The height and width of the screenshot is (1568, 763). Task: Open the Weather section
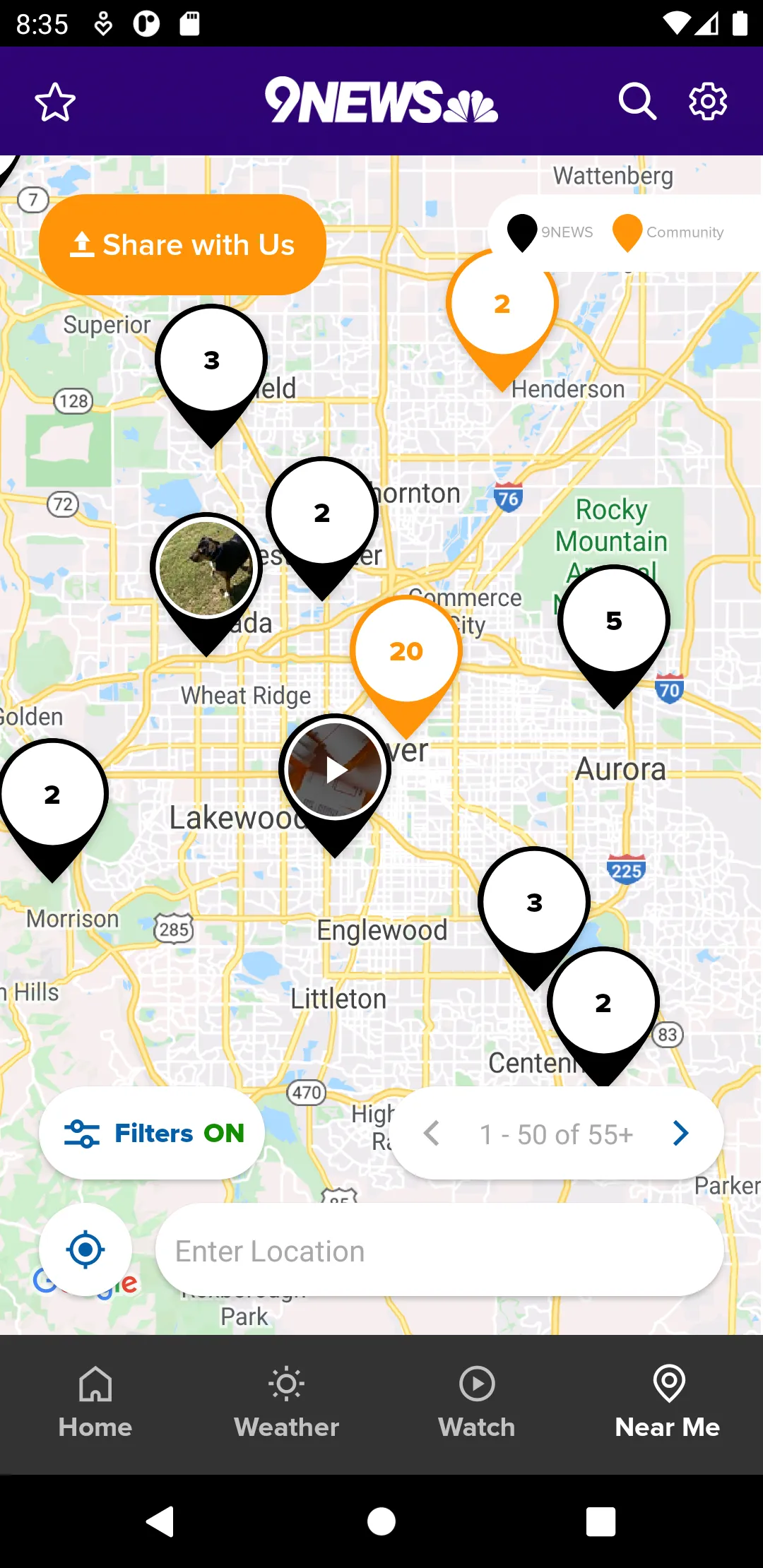point(285,1402)
